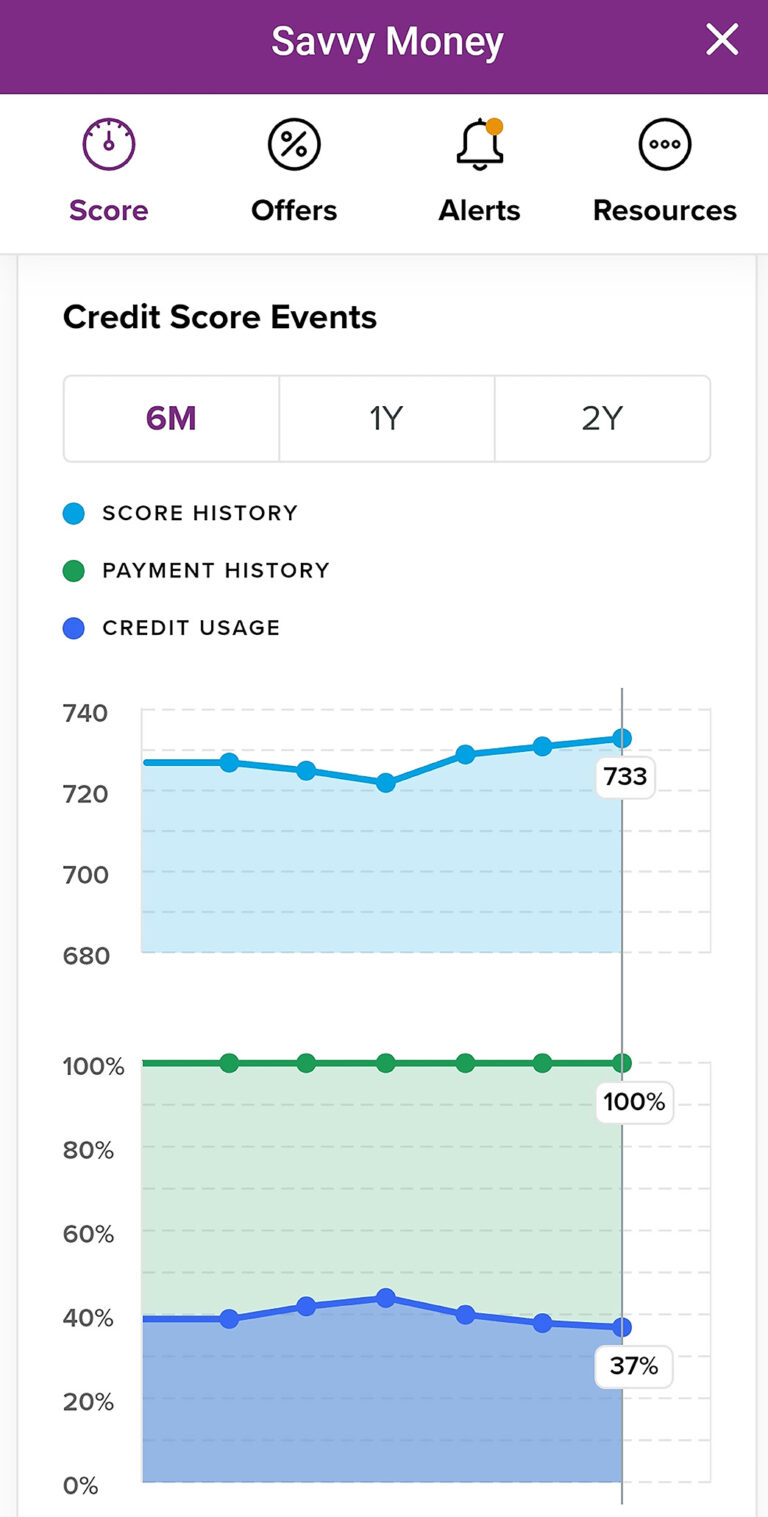Image resolution: width=768 pixels, height=1517 pixels.
Task: Open the Offers percent icon
Action: pyautogui.click(x=293, y=143)
